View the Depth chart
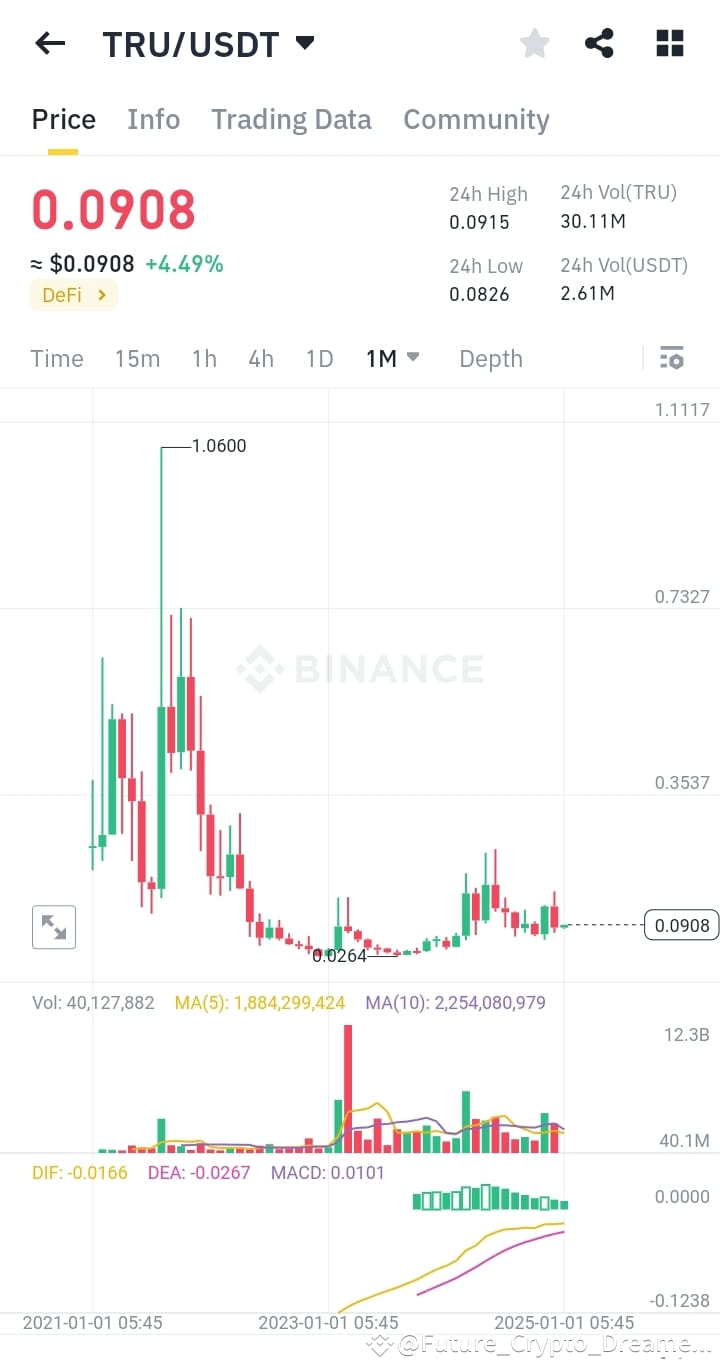The height and width of the screenshot is (1366, 720). coord(491,357)
